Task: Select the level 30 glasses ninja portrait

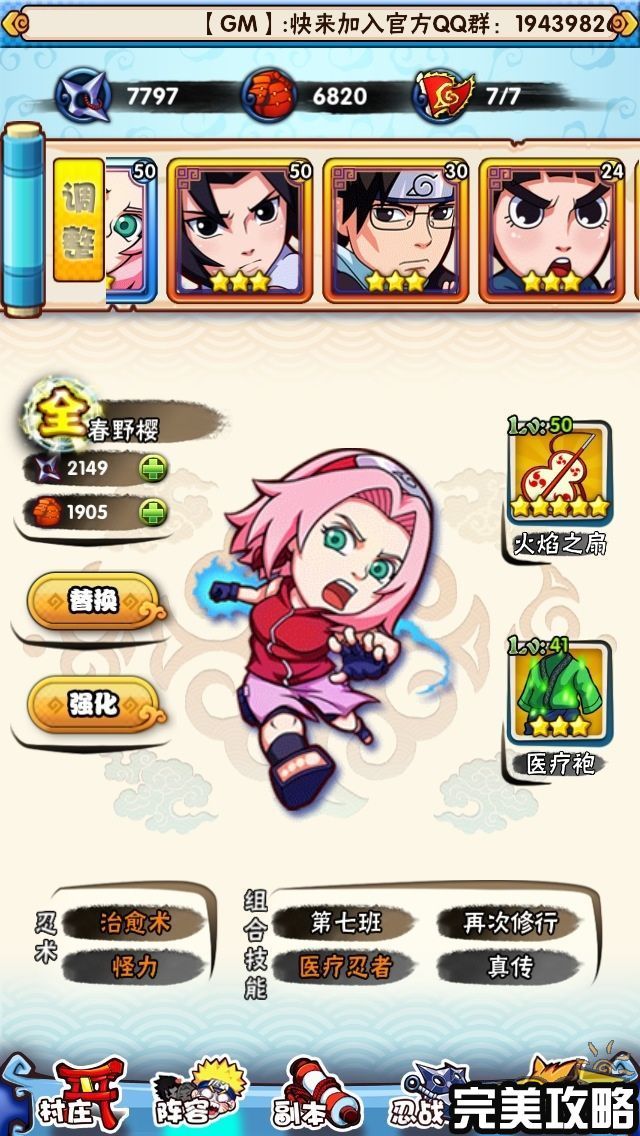Action: 396,230
